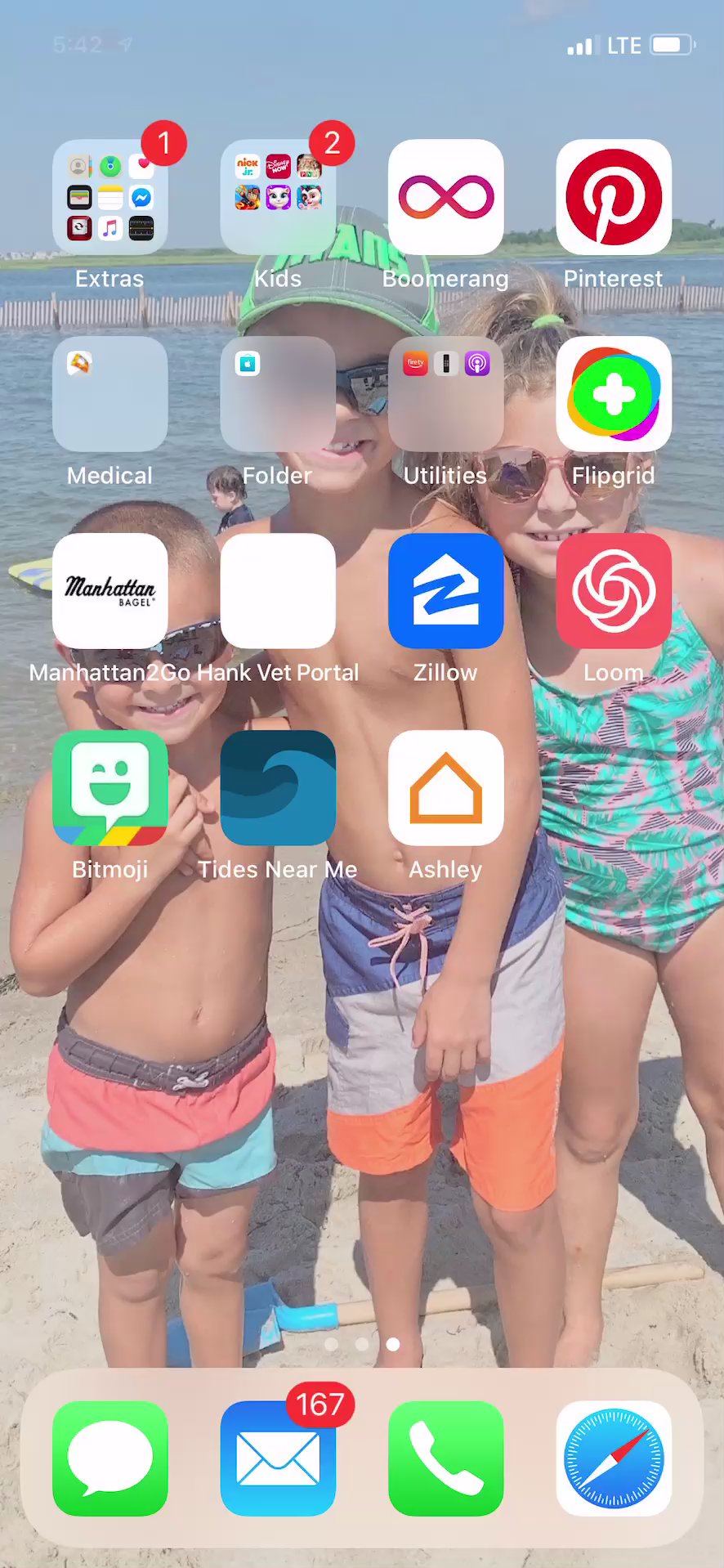
Task: Open Hank Vet Portal
Action: coord(278,591)
